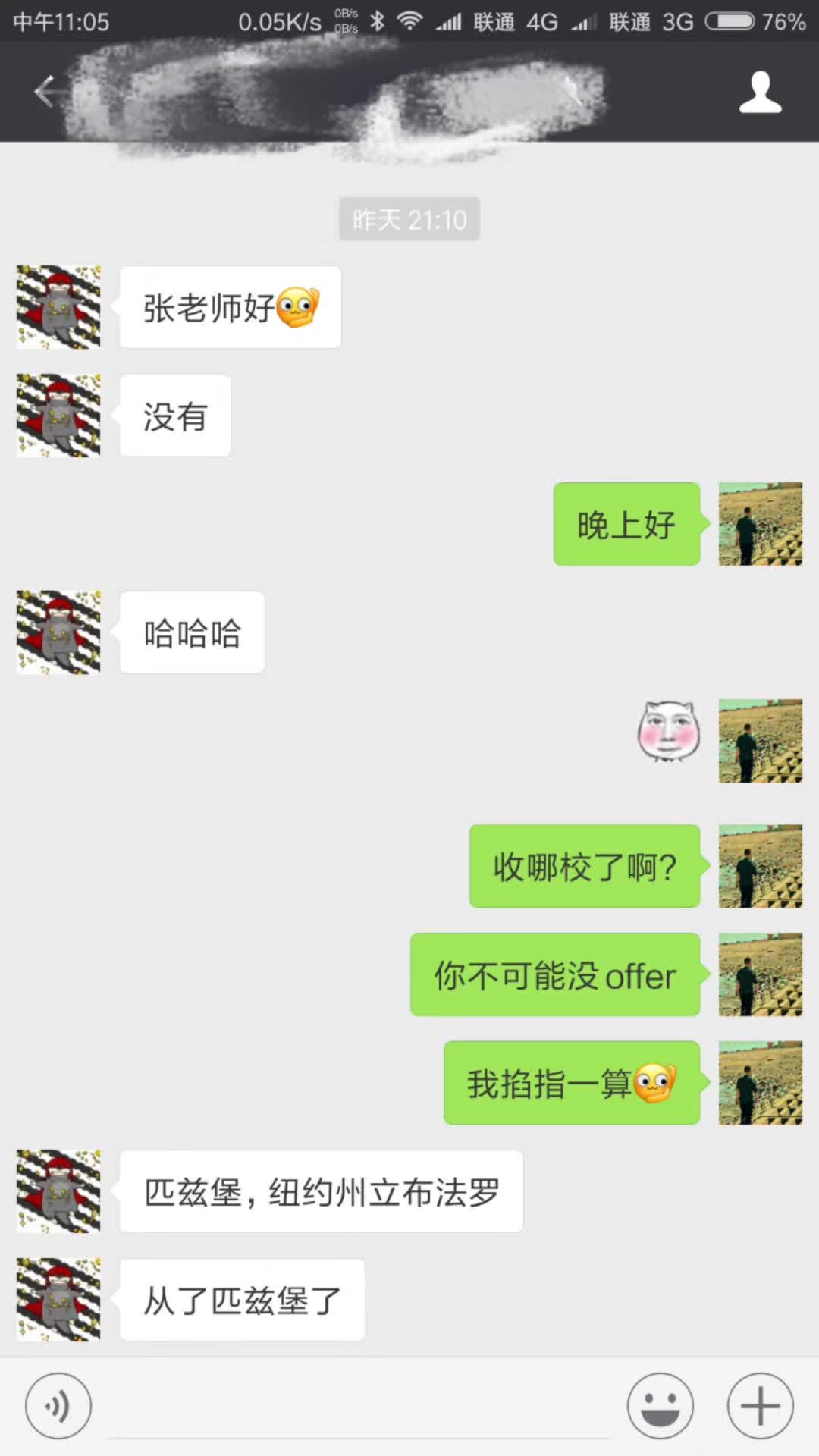Switch to voice message input
This screenshot has height=1456, width=819.
58,1405
